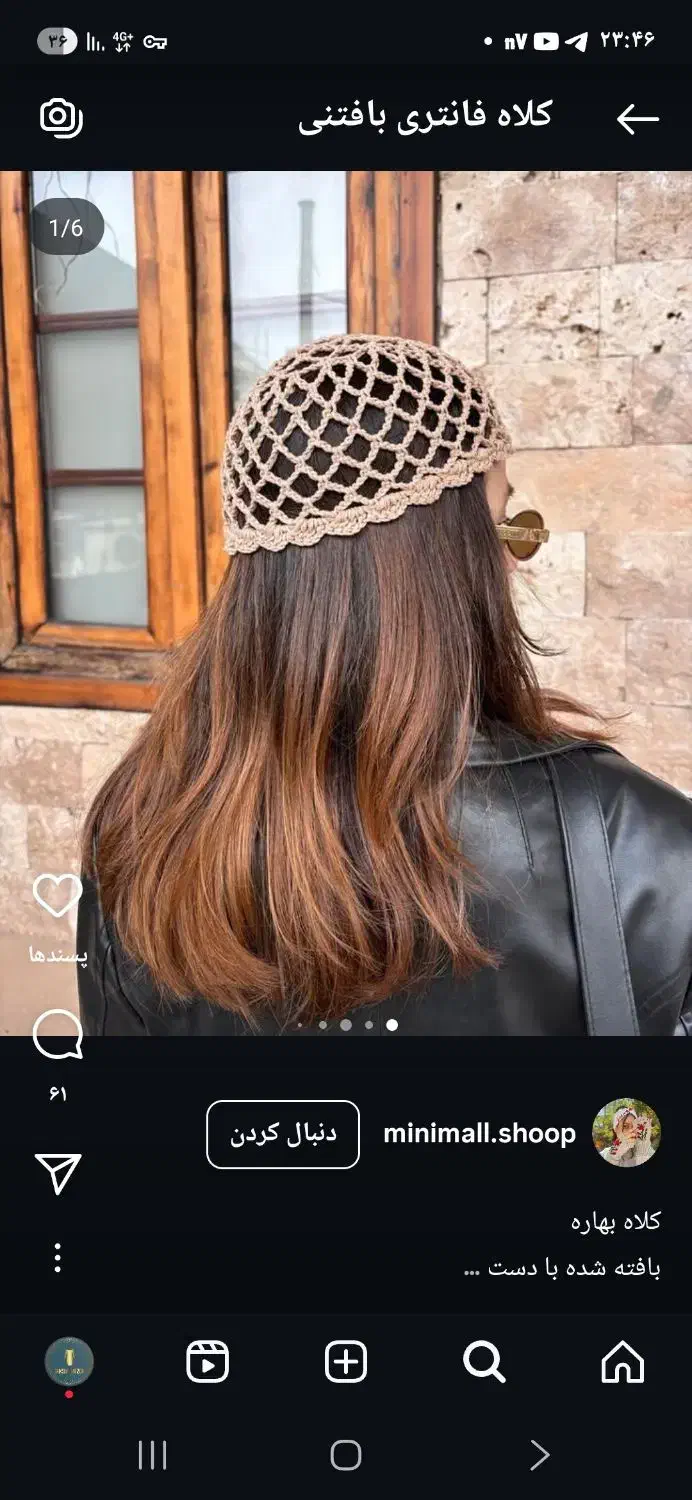
Task: Tap the minimall.shoop username
Action: pos(479,1134)
